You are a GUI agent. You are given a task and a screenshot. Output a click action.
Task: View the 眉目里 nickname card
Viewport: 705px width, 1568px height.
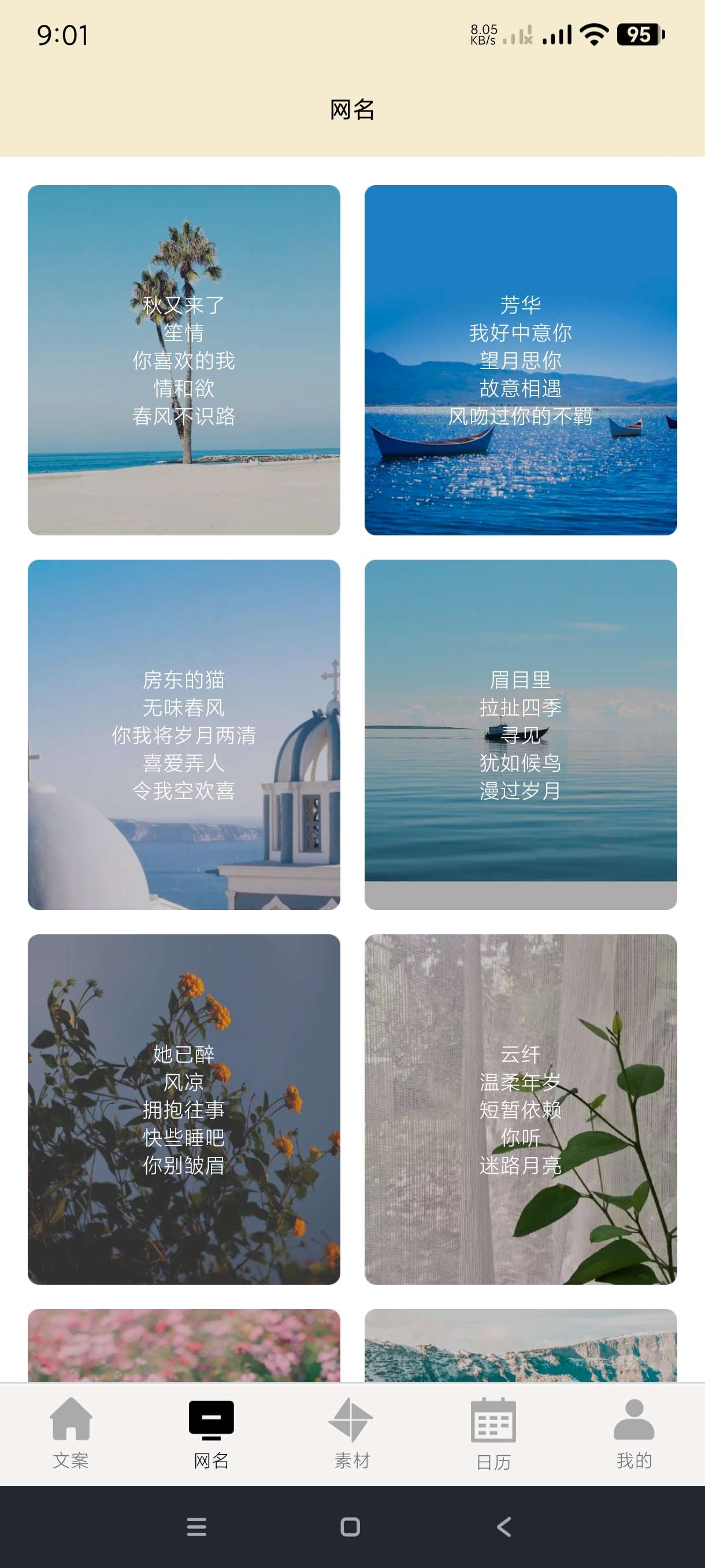coord(520,734)
